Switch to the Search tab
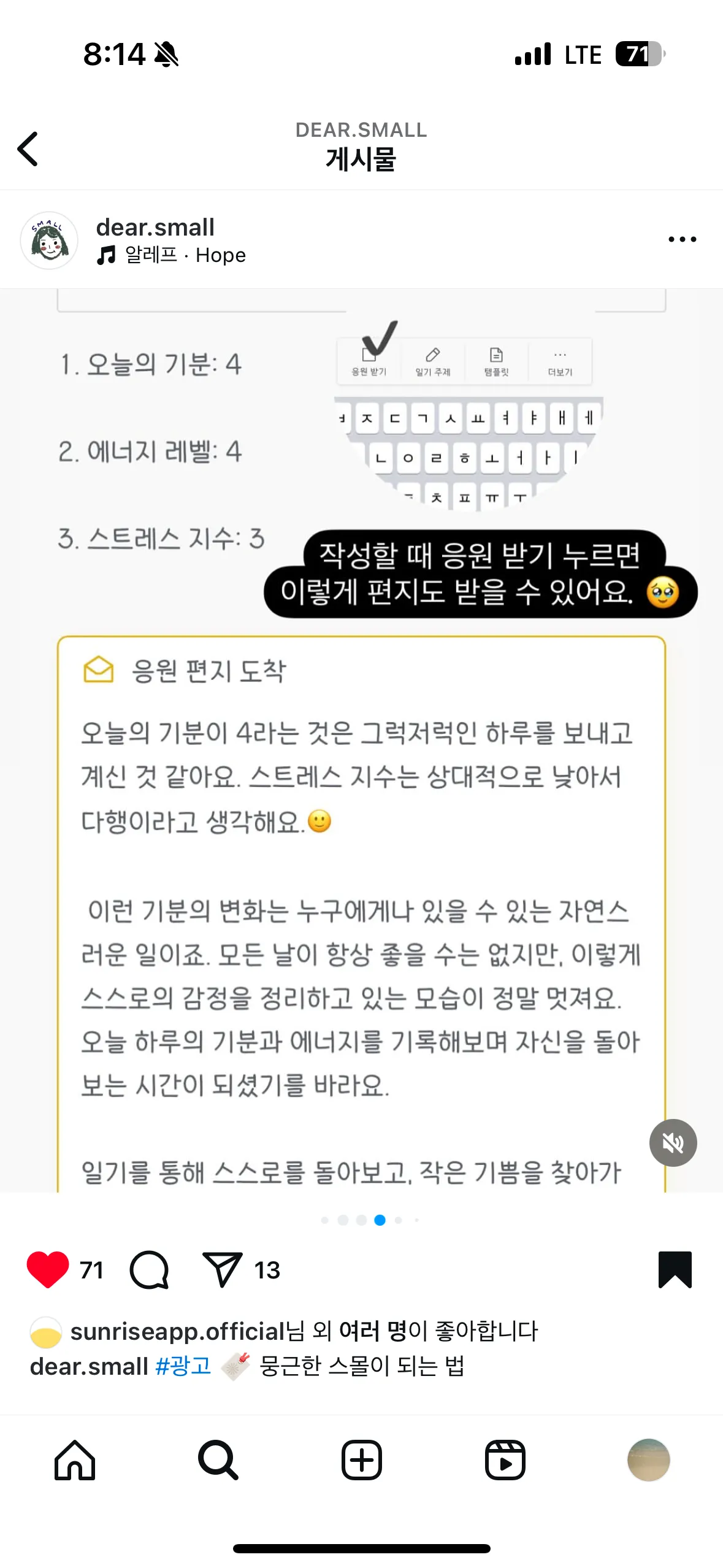The height and width of the screenshot is (1568, 723). [218, 1460]
